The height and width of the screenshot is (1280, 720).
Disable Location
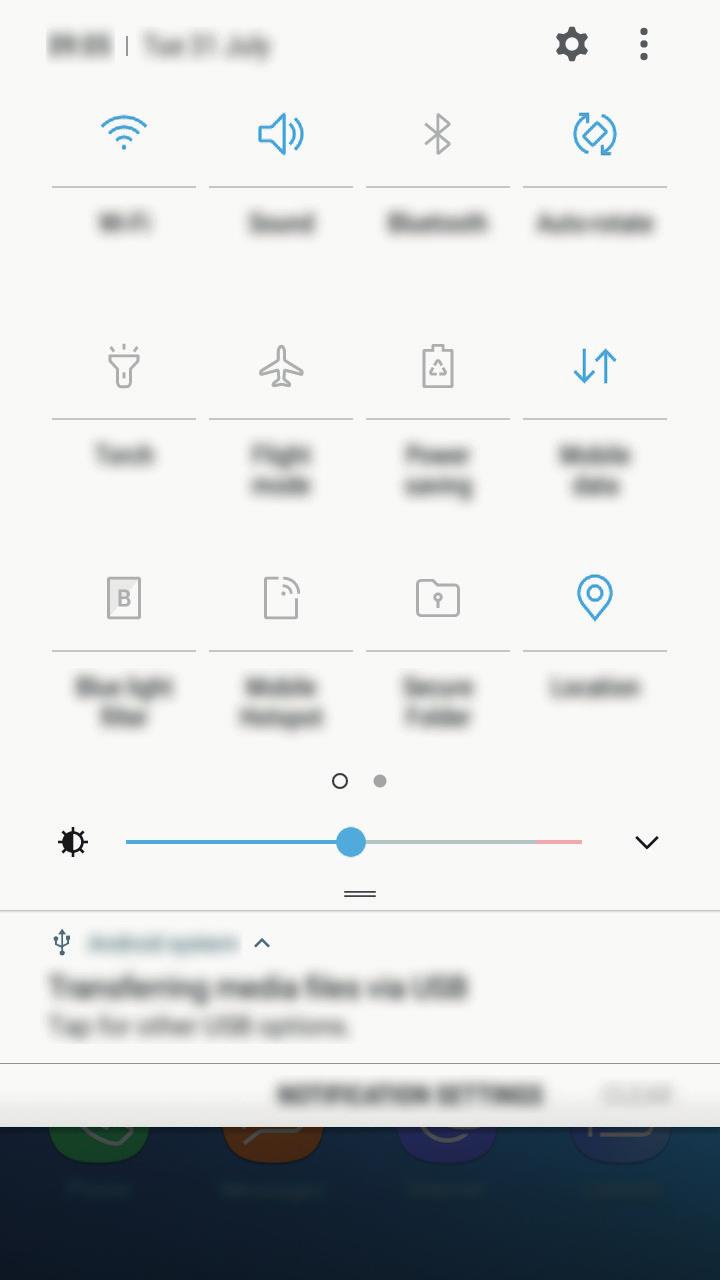click(x=595, y=598)
